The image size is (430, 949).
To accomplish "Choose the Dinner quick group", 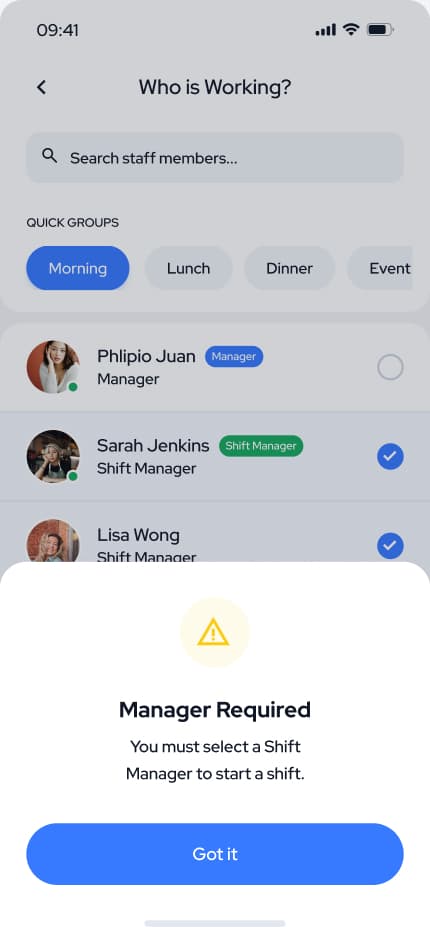I will tap(289, 268).
